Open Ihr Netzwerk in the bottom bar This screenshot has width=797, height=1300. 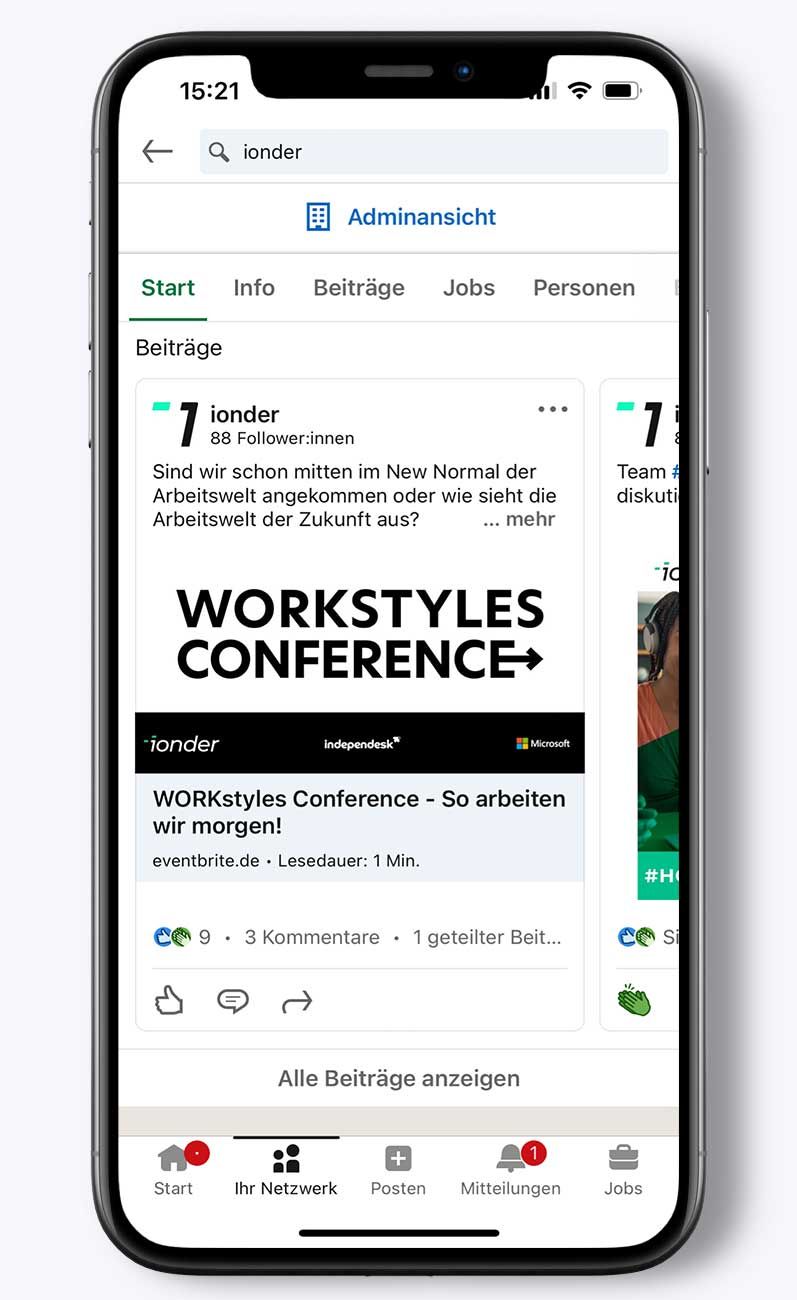point(286,1170)
